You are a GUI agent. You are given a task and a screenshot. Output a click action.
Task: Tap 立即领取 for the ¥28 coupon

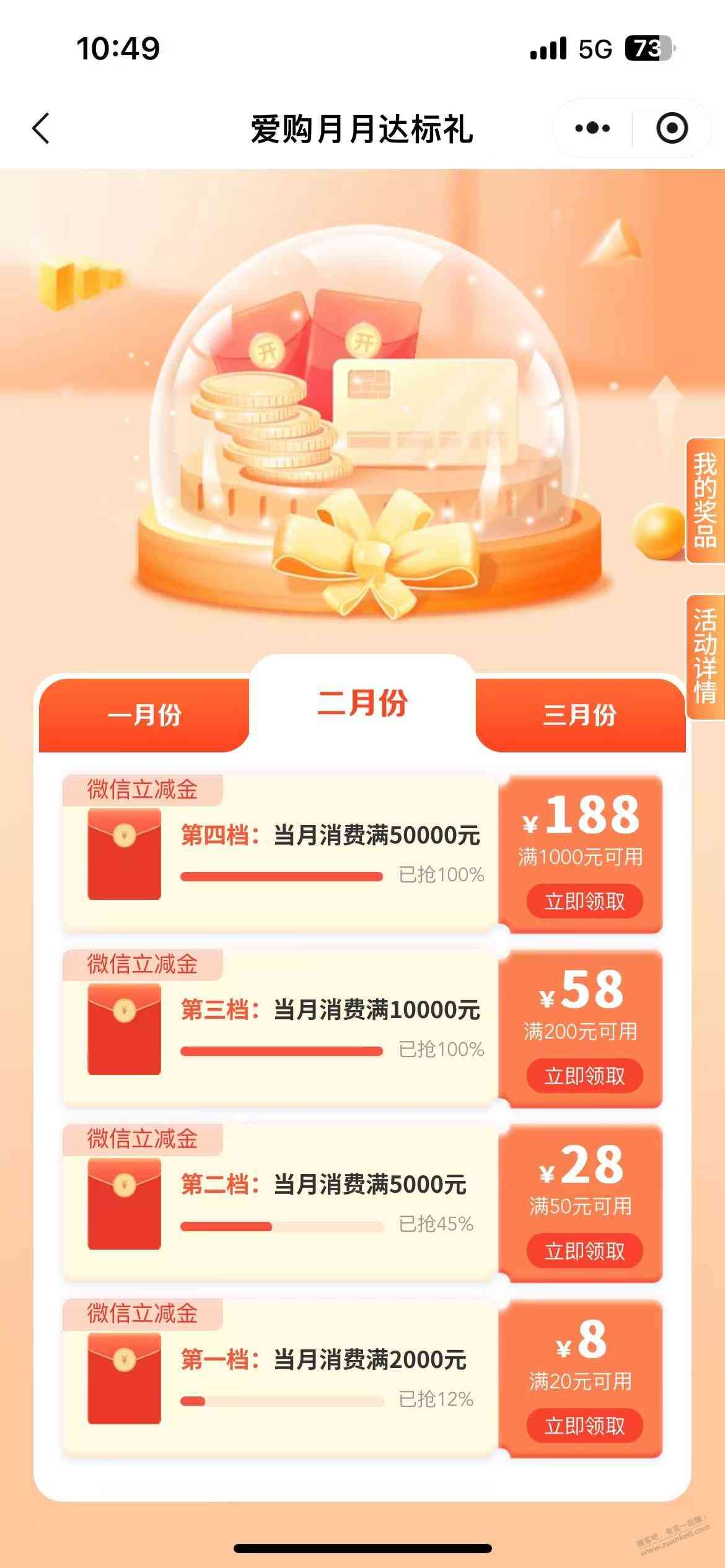click(x=584, y=1251)
